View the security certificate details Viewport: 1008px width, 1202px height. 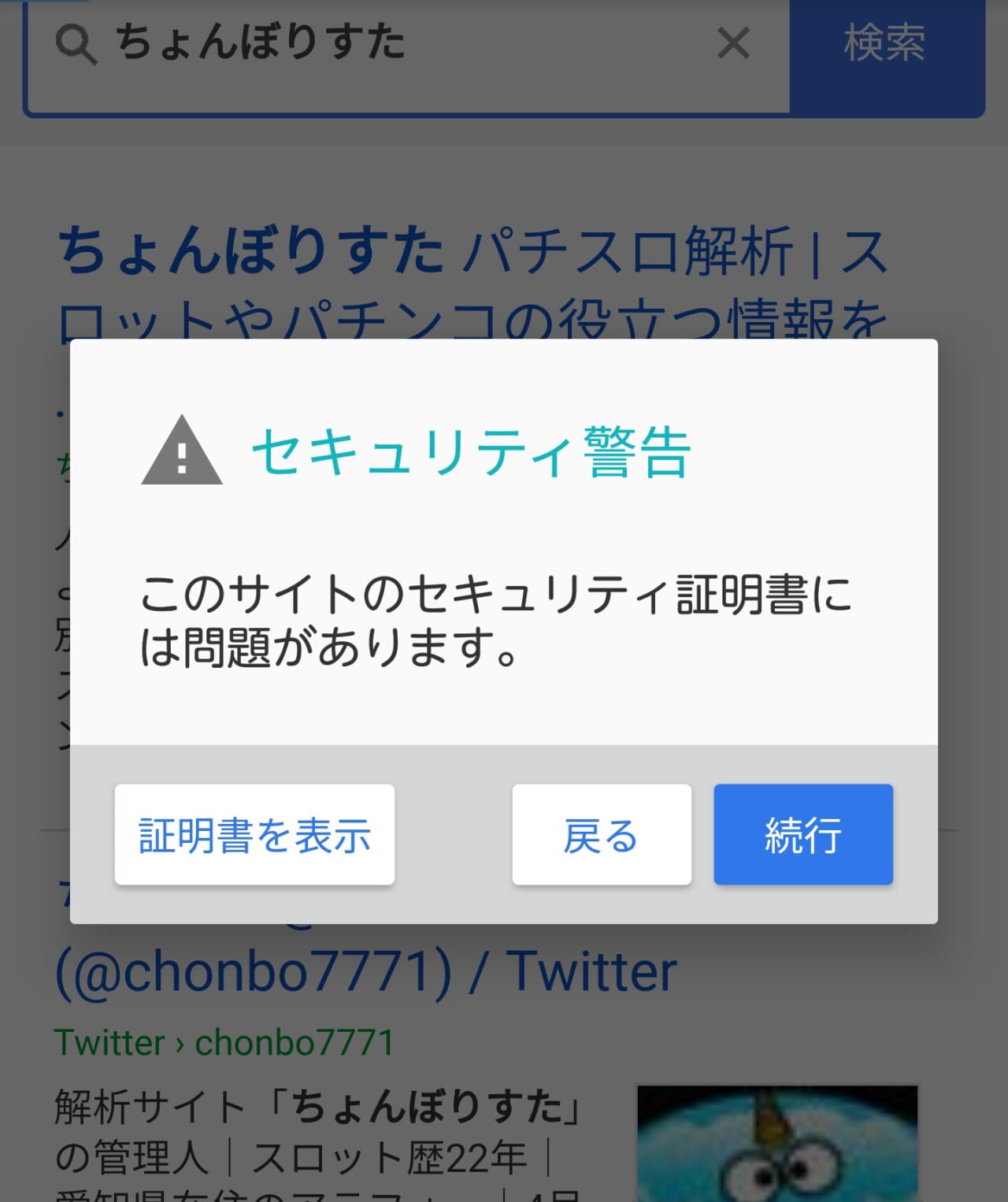pyautogui.click(x=254, y=834)
